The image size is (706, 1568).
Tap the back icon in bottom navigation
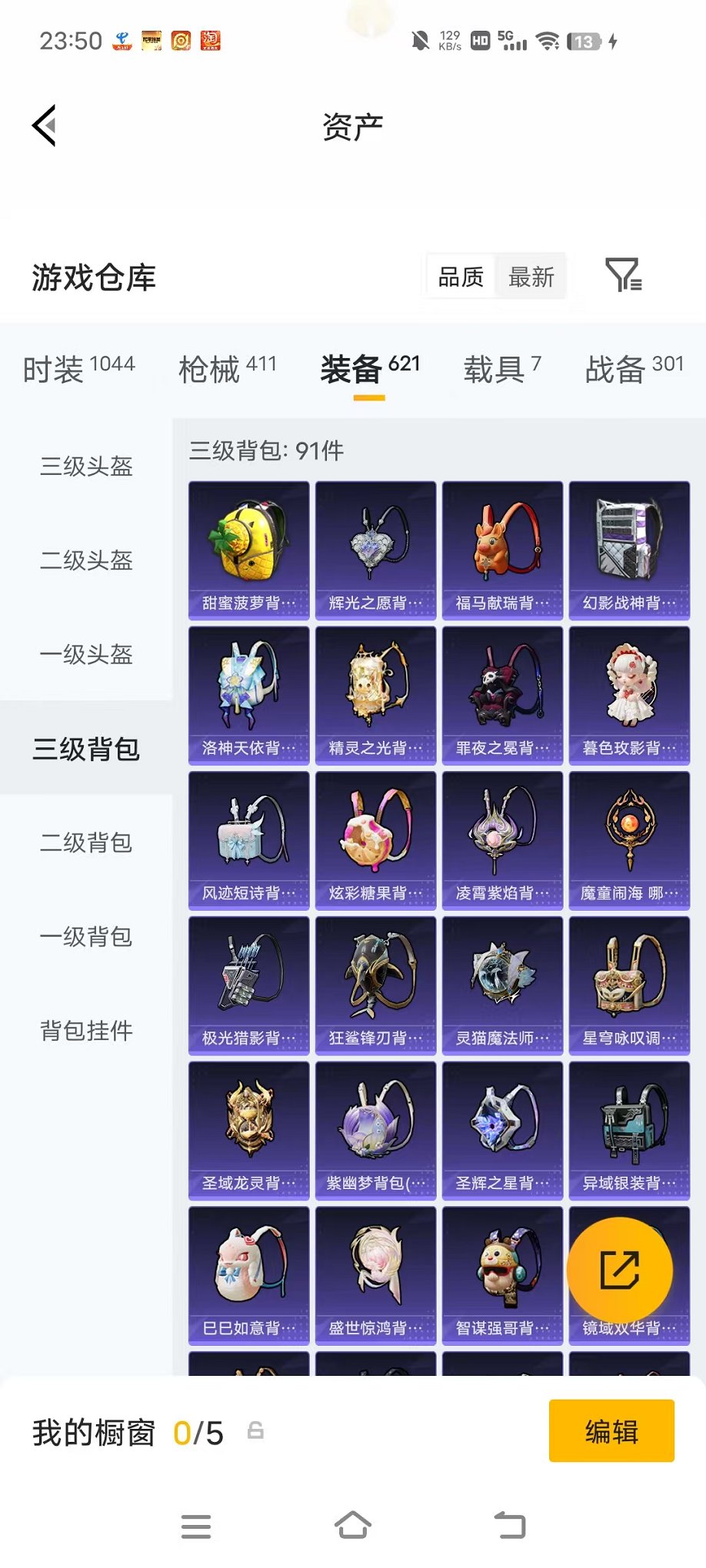pyautogui.click(x=510, y=1526)
